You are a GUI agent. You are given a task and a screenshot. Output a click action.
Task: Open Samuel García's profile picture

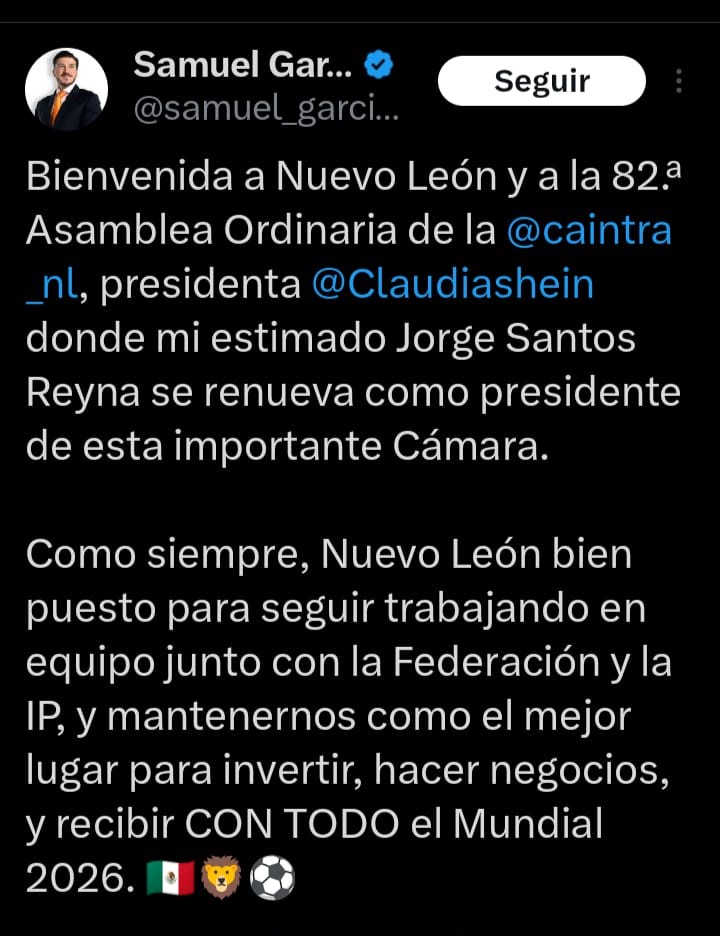66,89
